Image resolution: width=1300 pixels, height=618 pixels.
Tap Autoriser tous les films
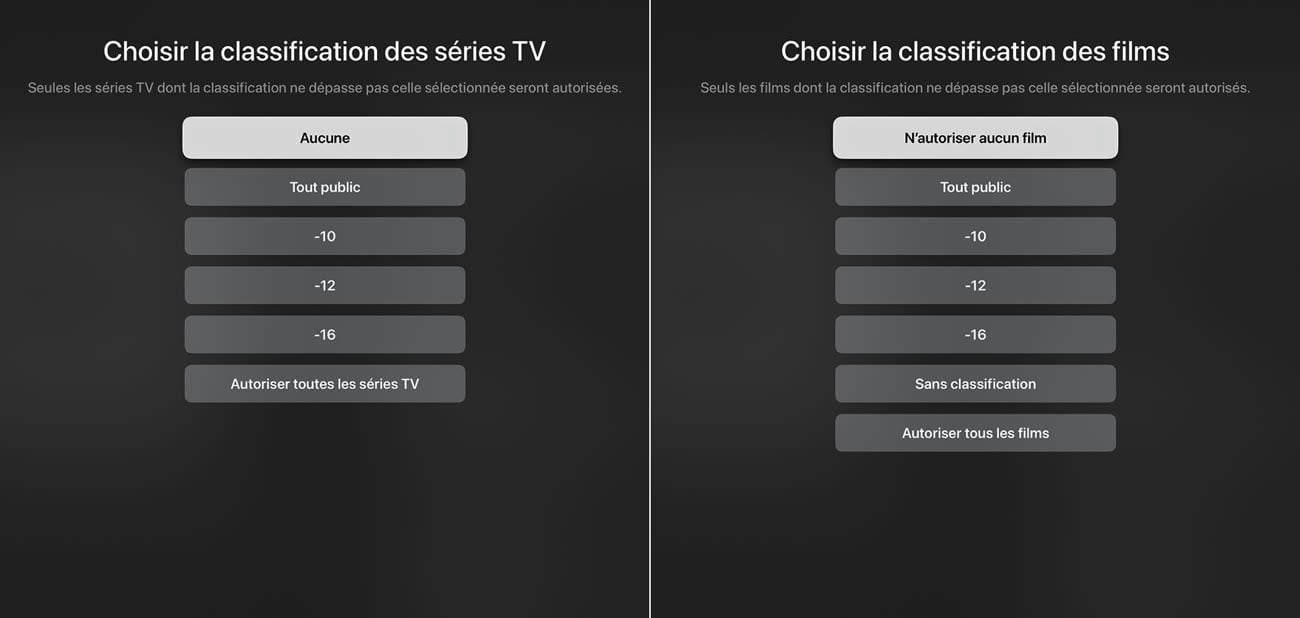(x=975, y=433)
